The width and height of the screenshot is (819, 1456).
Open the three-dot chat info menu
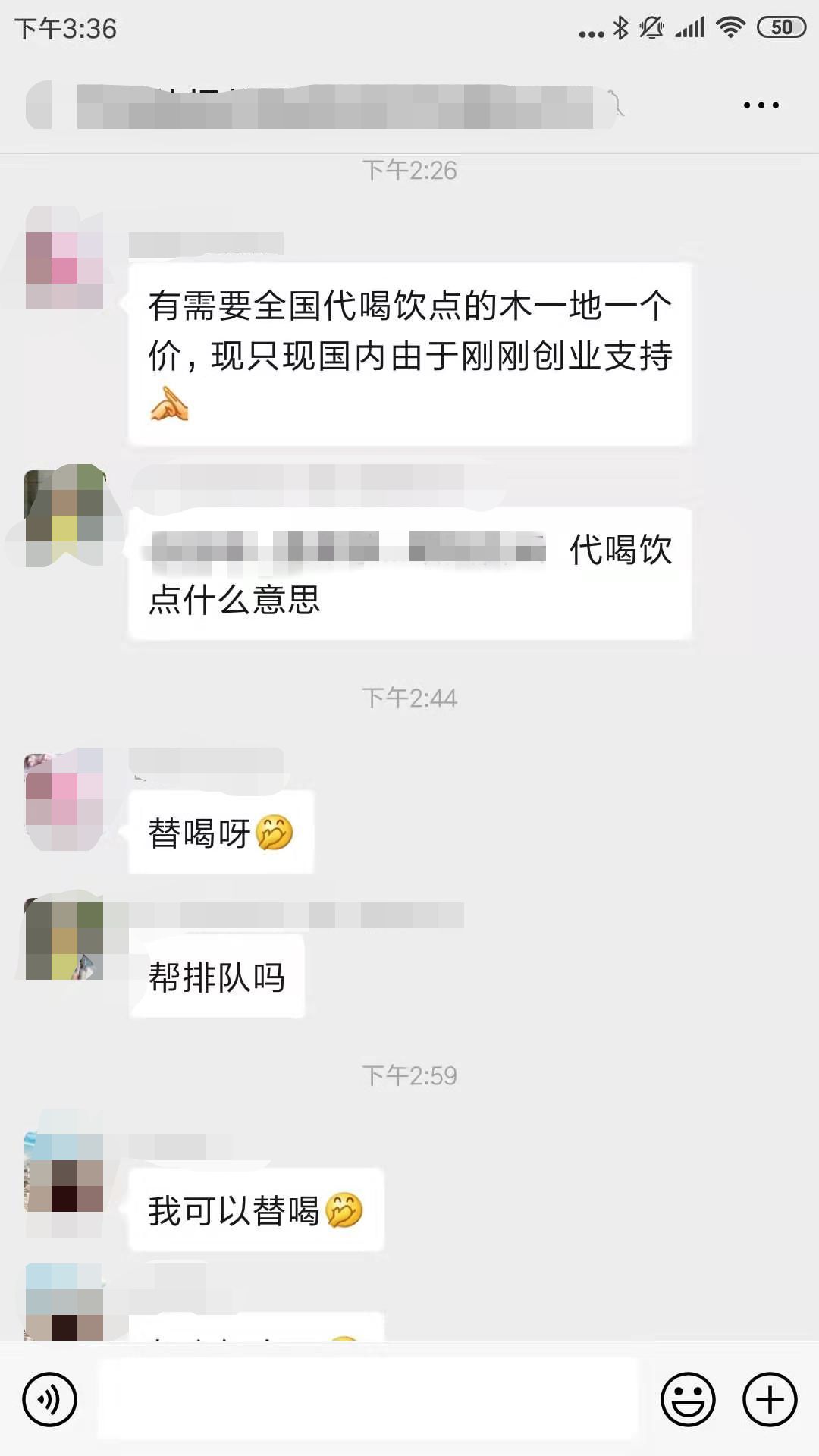(x=761, y=105)
